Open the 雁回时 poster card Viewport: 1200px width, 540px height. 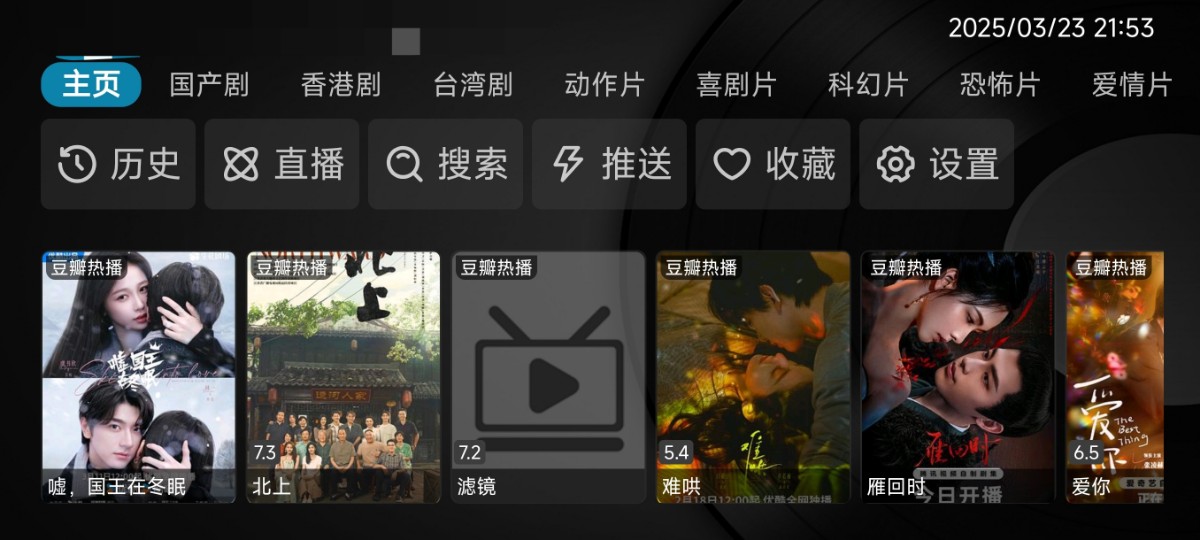point(958,377)
